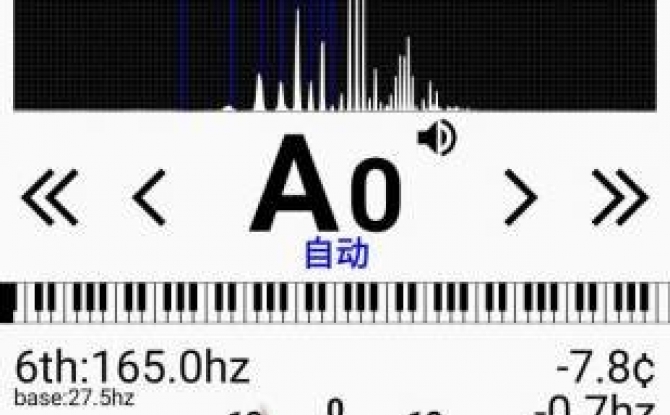The width and height of the screenshot is (670, 415).
Task: Tap the highlighted A0 key on piano keyboard
Action: 8,303
